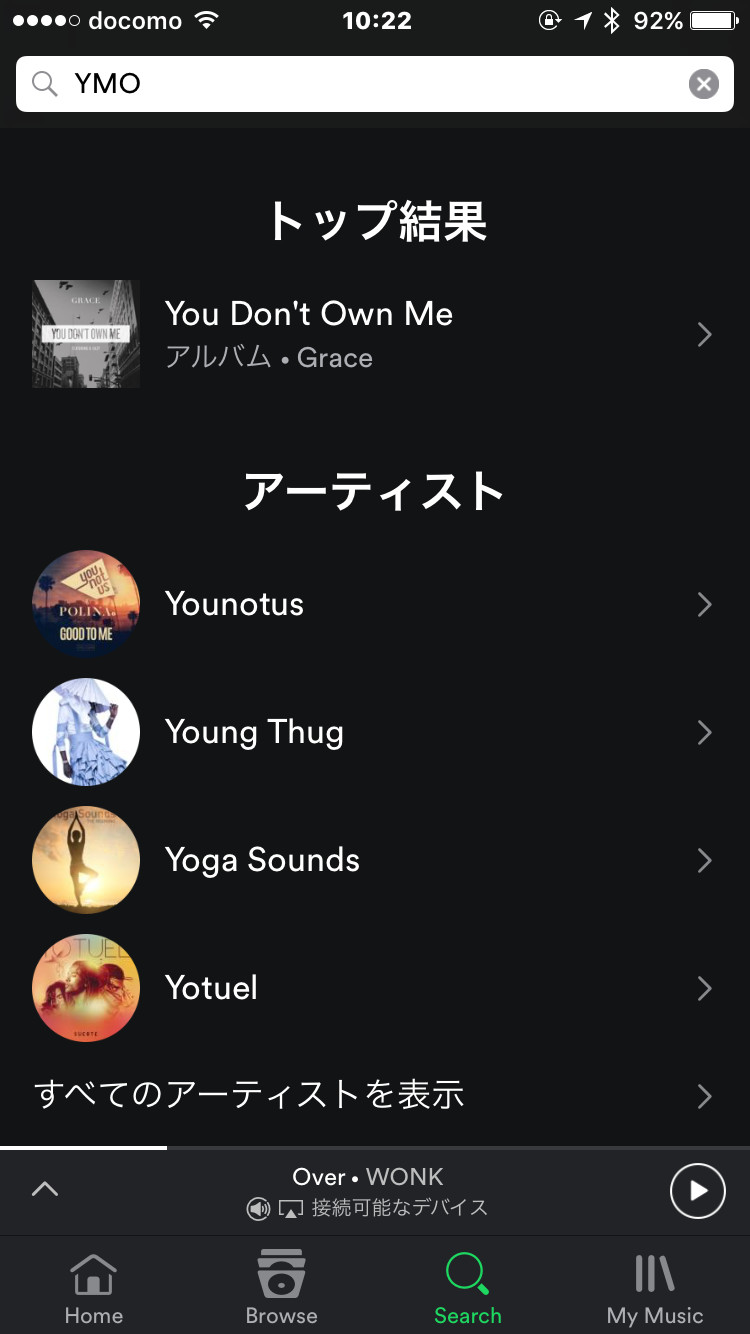Image resolution: width=750 pixels, height=1334 pixels.
Task: Tap the Search magnifier icon in bottom bar
Action: click(467, 1276)
